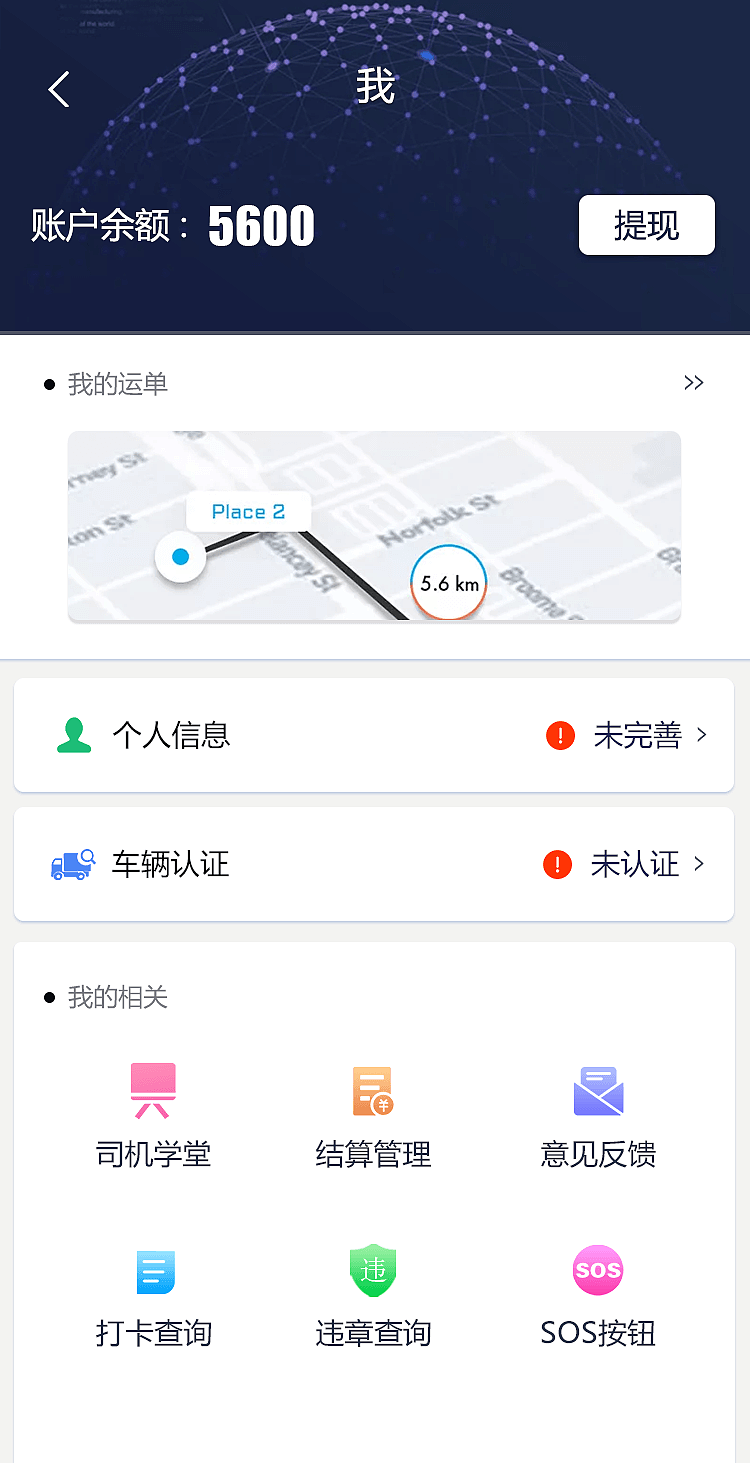Open 结算管理
This screenshot has width=750, height=1463.
tap(373, 1116)
